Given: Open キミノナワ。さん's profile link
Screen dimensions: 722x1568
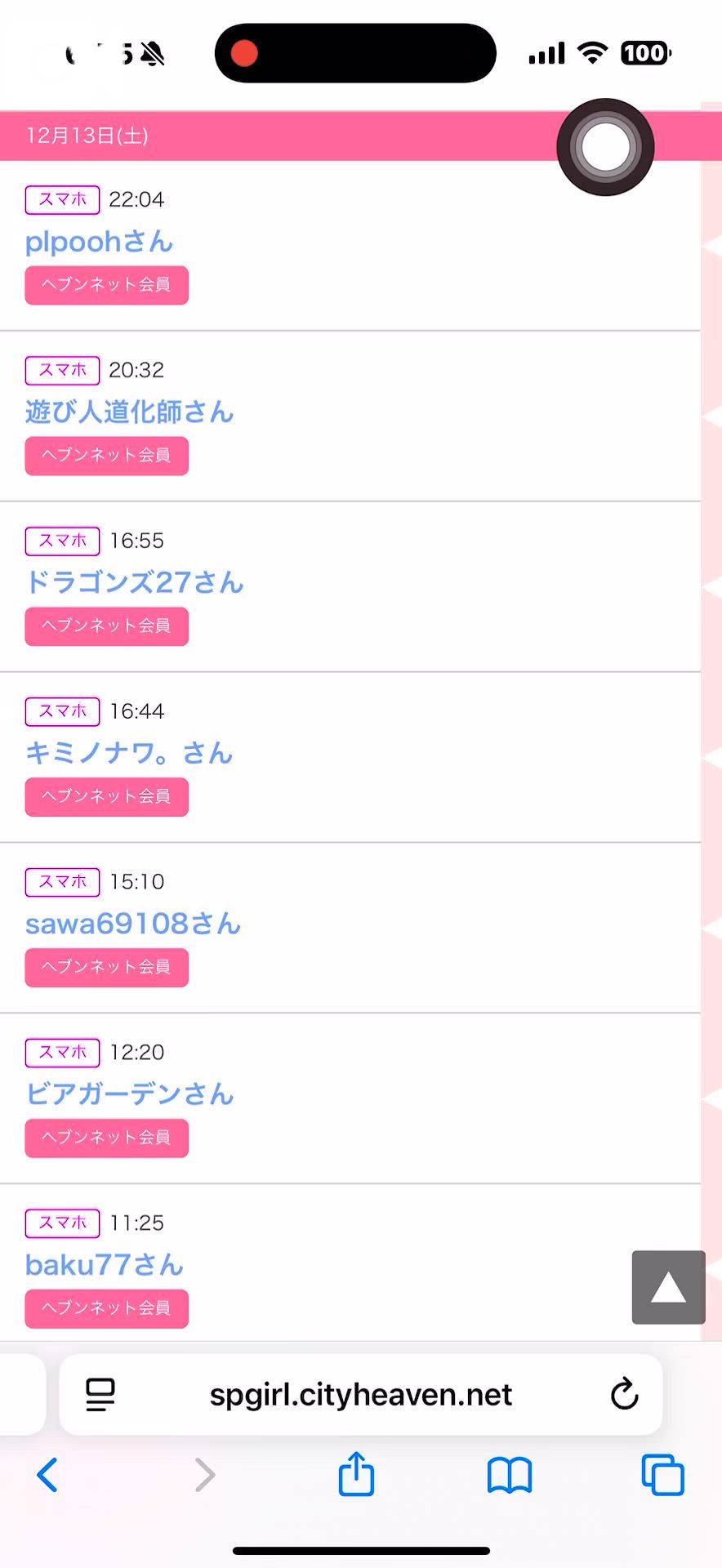Looking at the screenshot, I should [128, 753].
